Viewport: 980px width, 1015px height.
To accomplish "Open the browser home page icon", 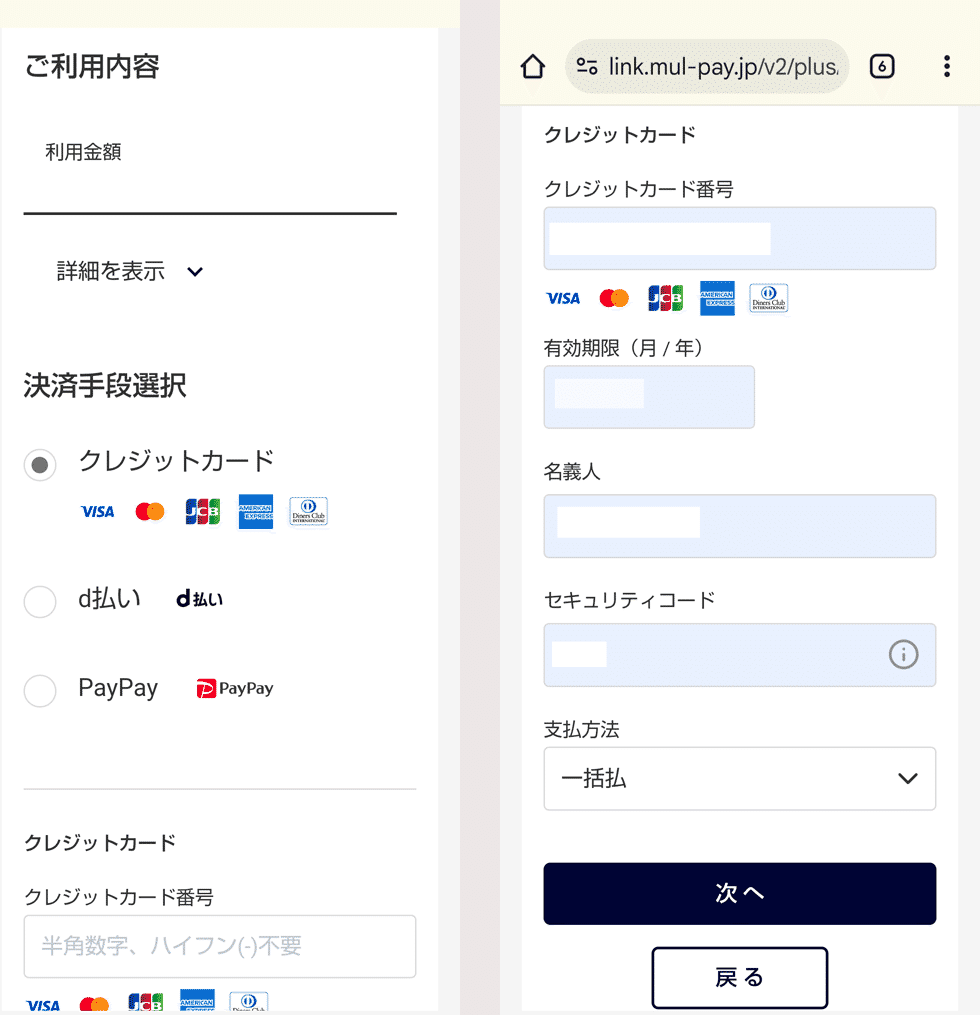I will (533, 67).
